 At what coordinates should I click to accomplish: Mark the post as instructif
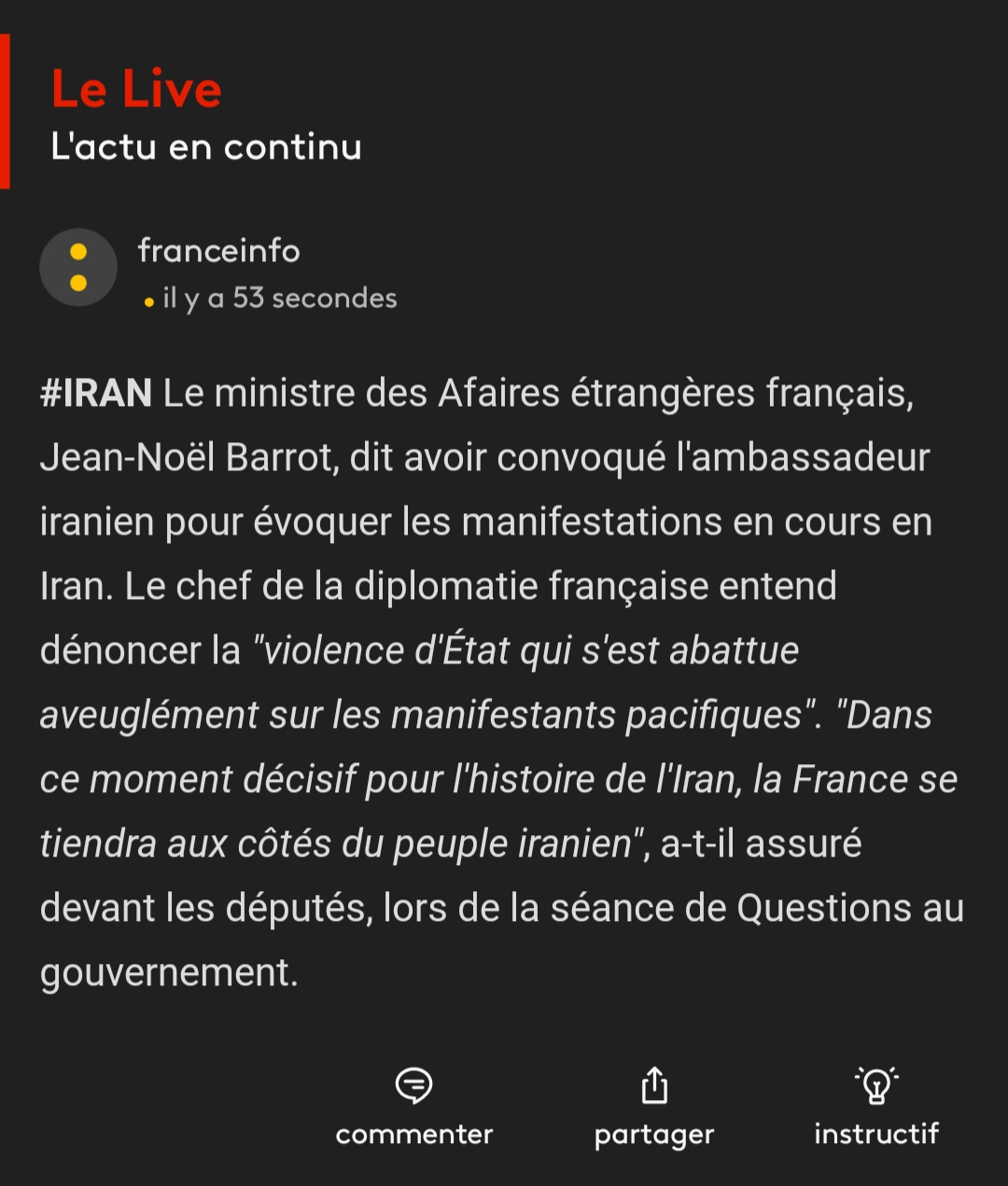click(875, 1106)
